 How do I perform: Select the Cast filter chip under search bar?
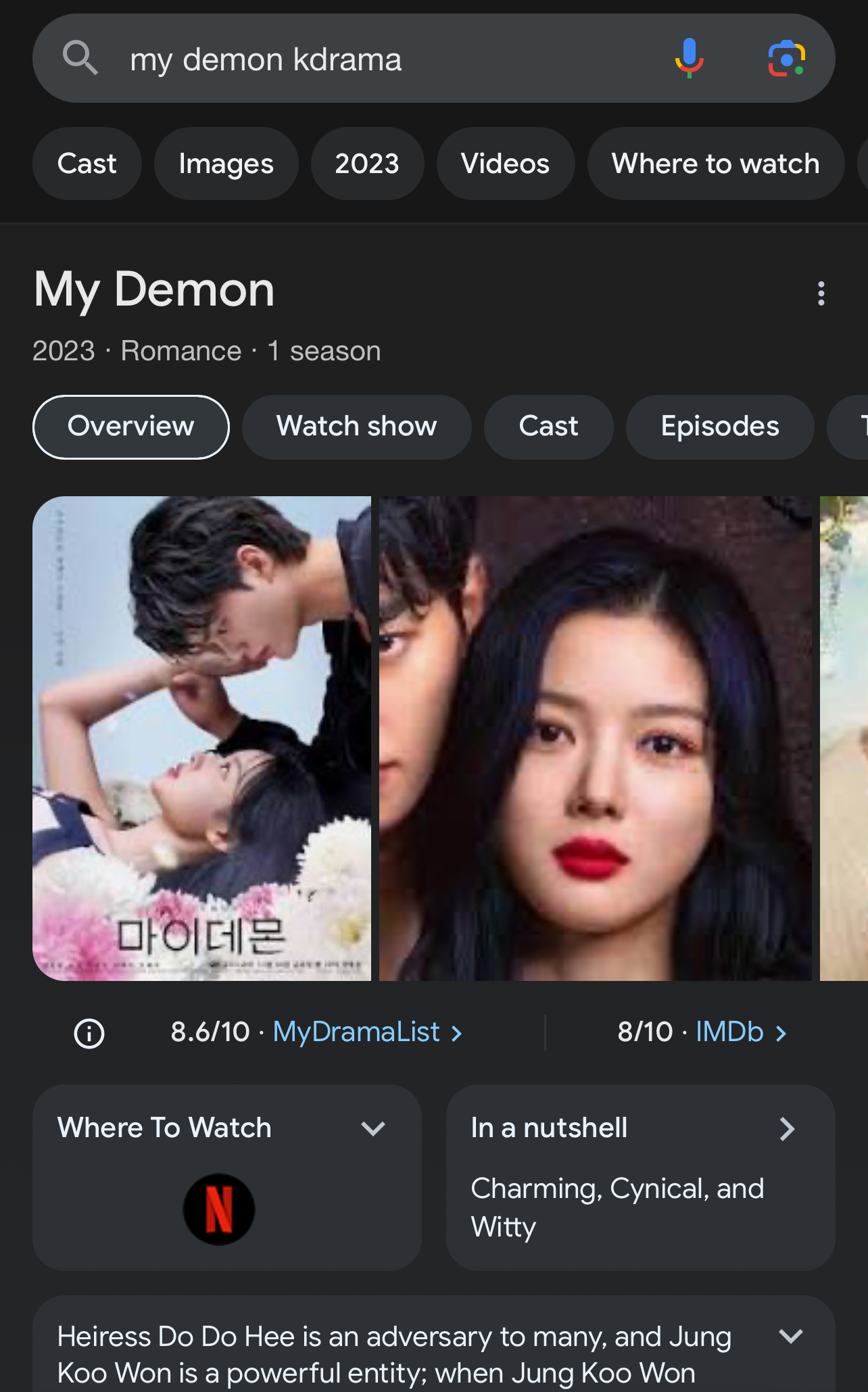pos(87,164)
